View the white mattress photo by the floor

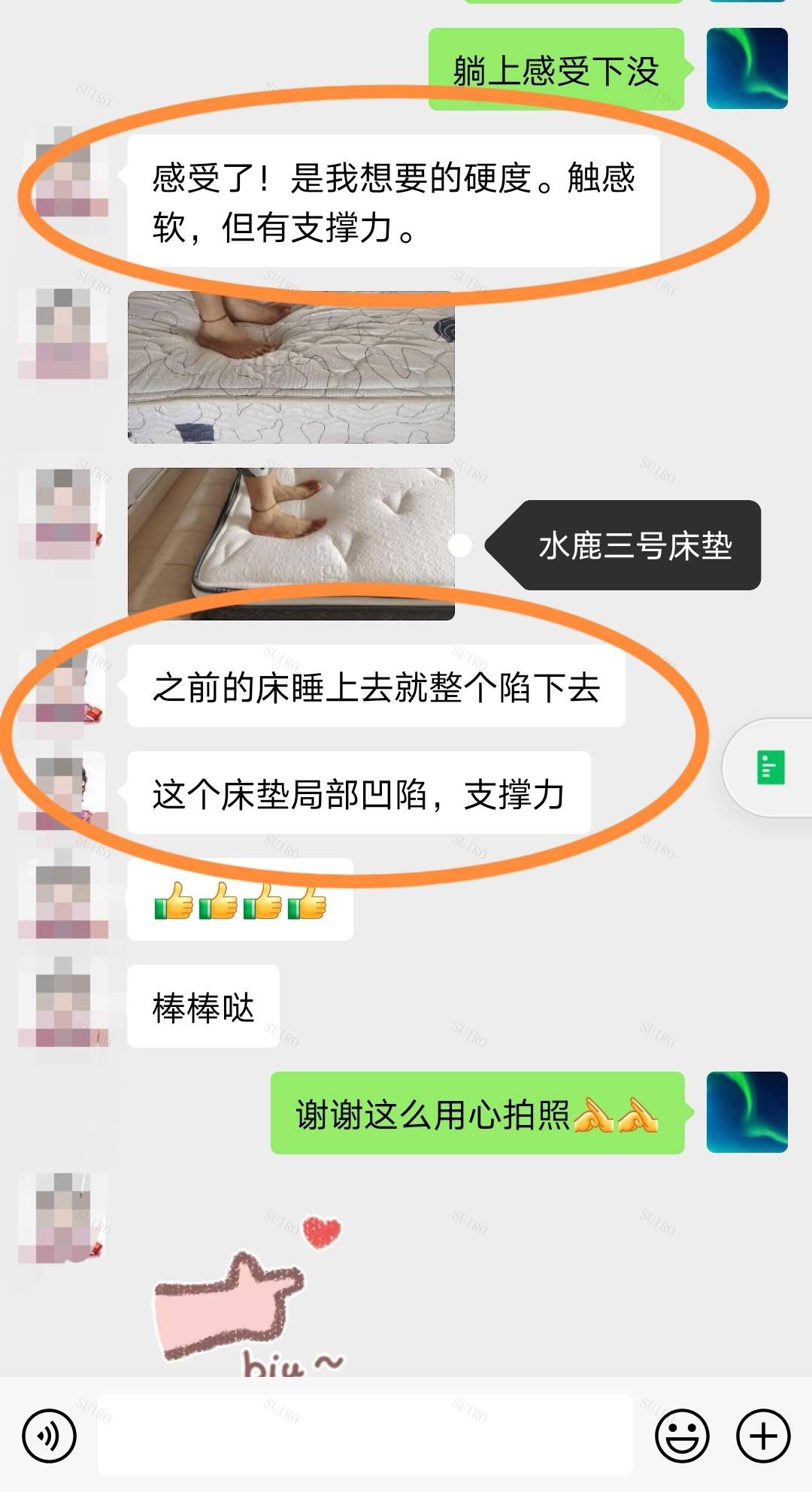click(291, 543)
